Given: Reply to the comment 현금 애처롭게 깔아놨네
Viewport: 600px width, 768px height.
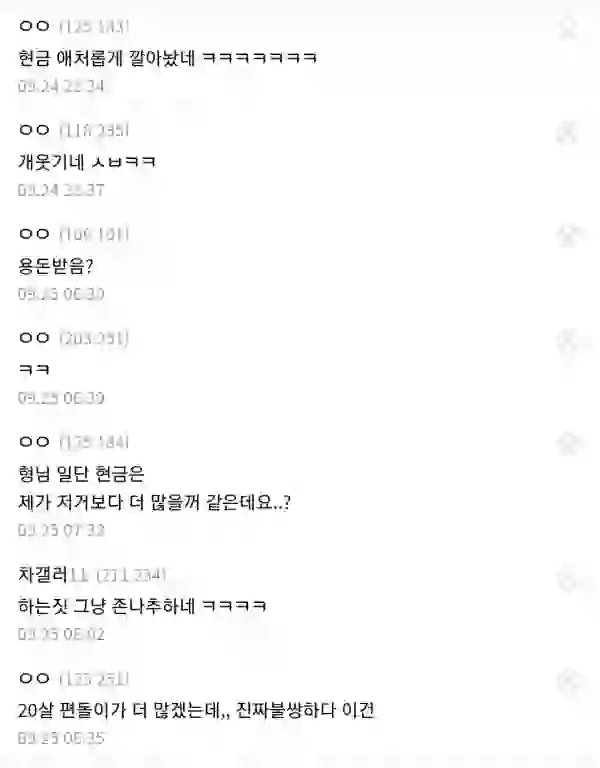Looking at the screenshot, I should coord(167,58).
